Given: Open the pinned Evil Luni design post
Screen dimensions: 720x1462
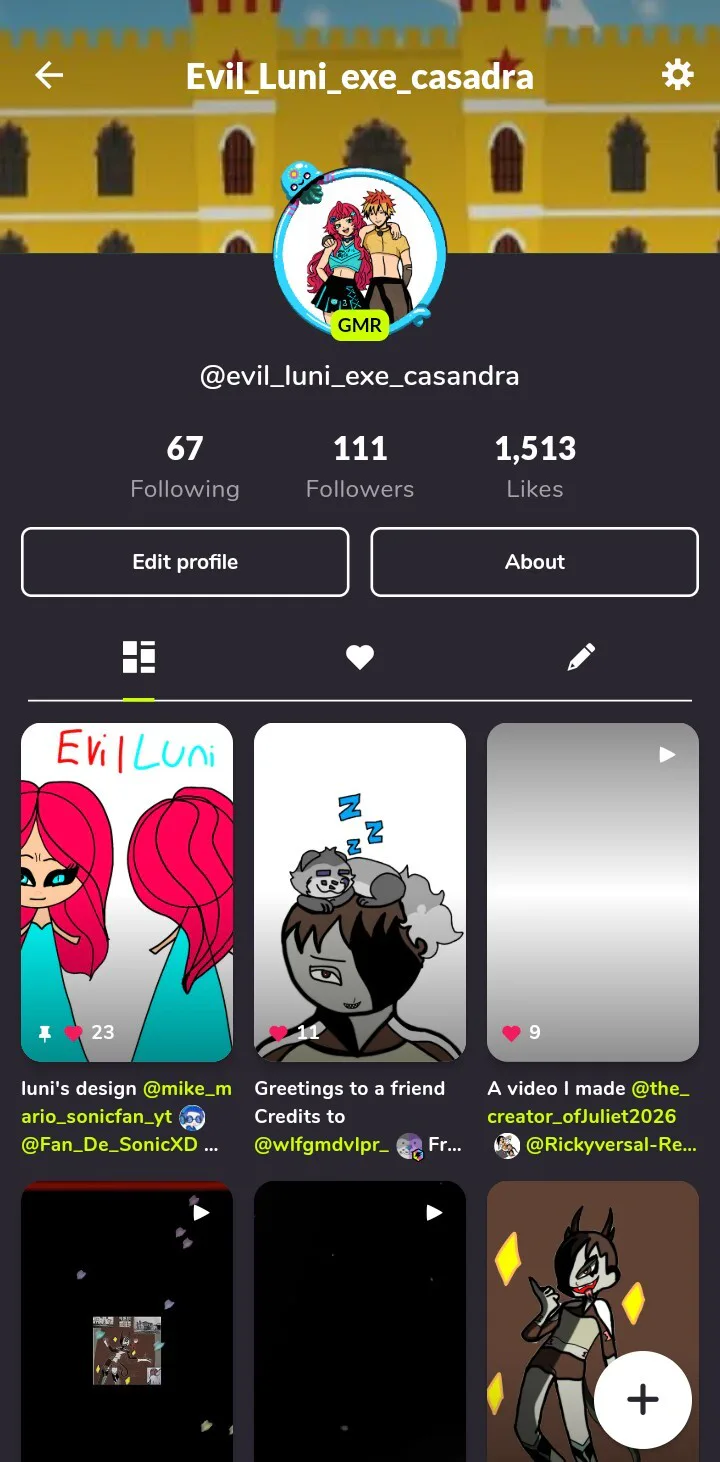Looking at the screenshot, I should click(x=127, y=890).
